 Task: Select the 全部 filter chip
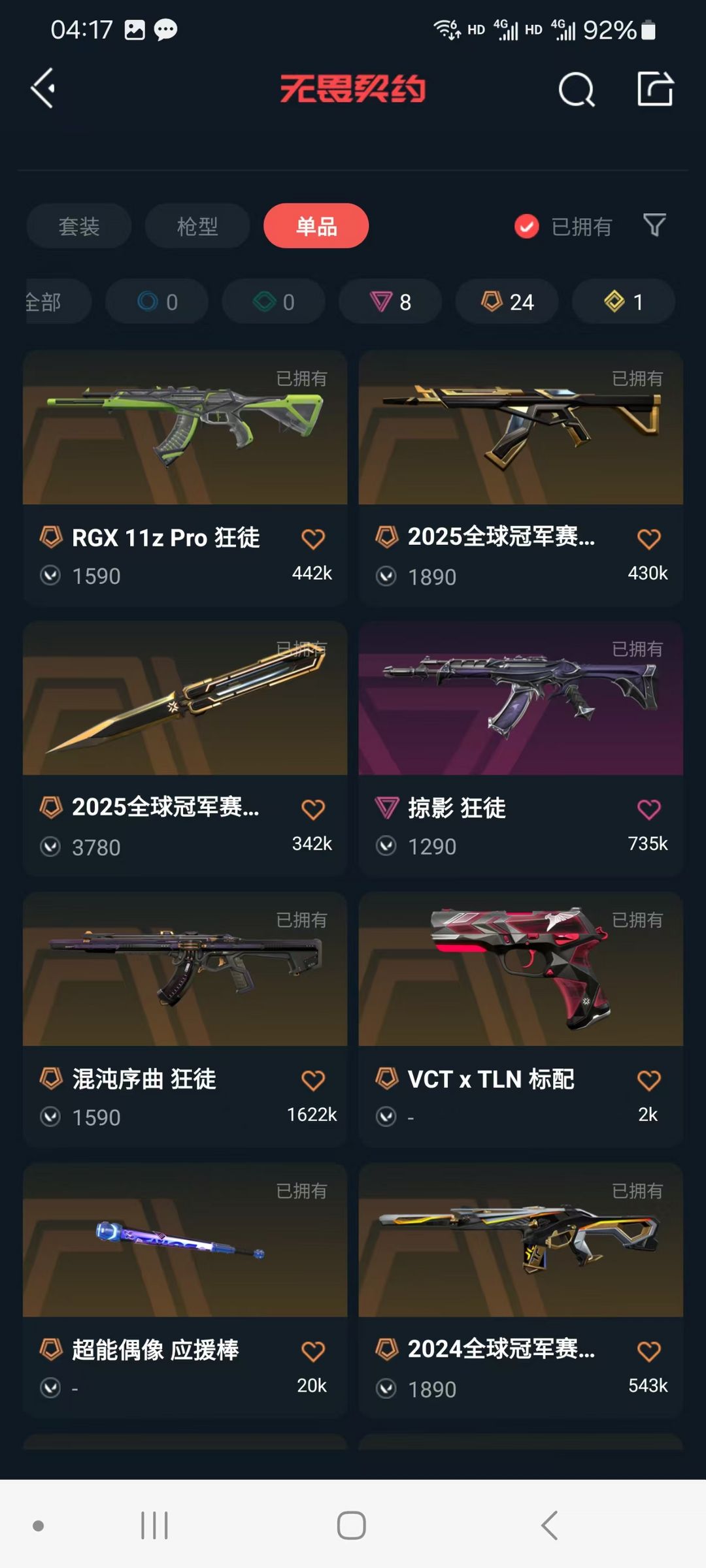46,301
